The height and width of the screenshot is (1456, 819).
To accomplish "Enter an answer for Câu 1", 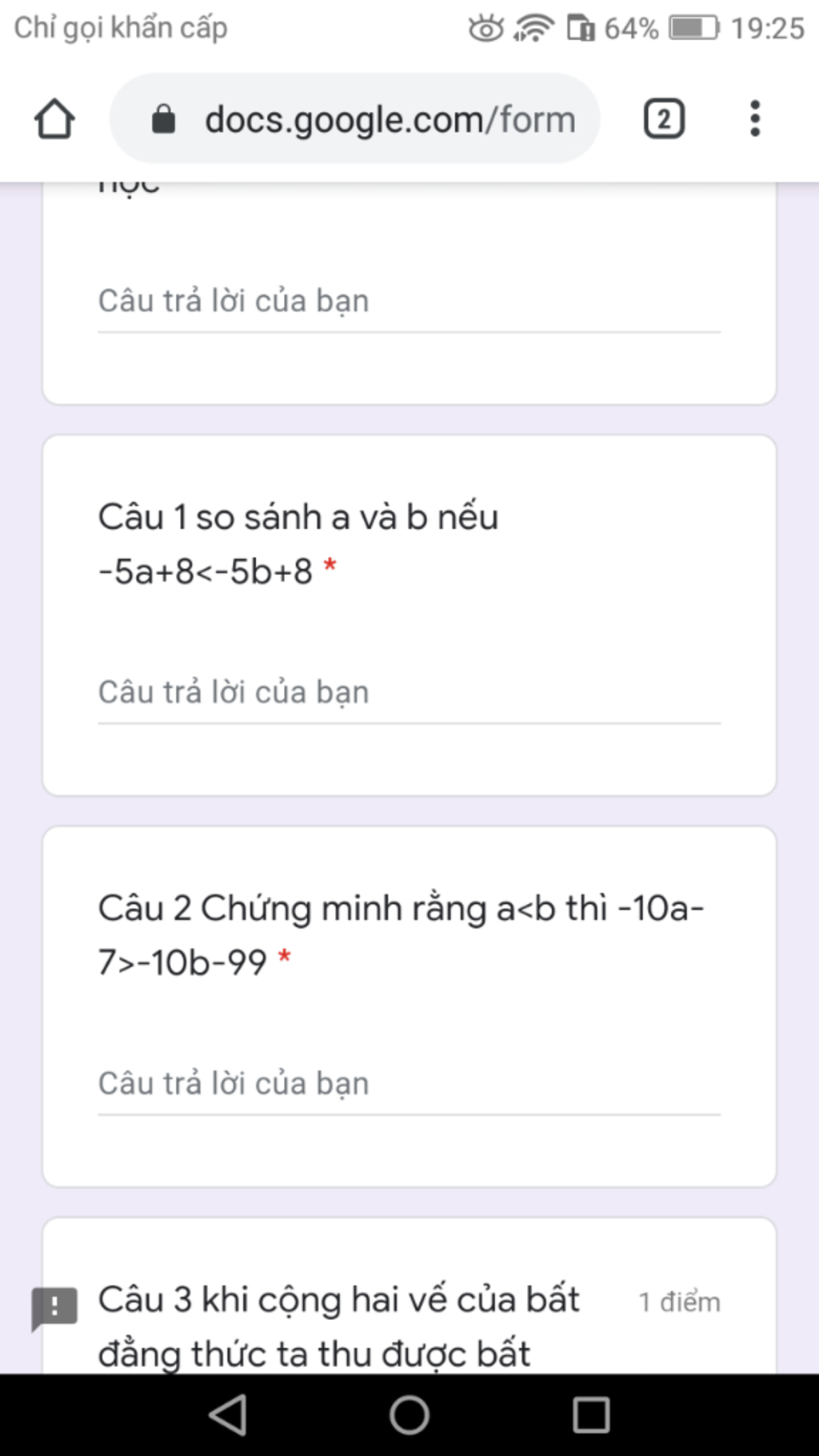I will 408,694.
